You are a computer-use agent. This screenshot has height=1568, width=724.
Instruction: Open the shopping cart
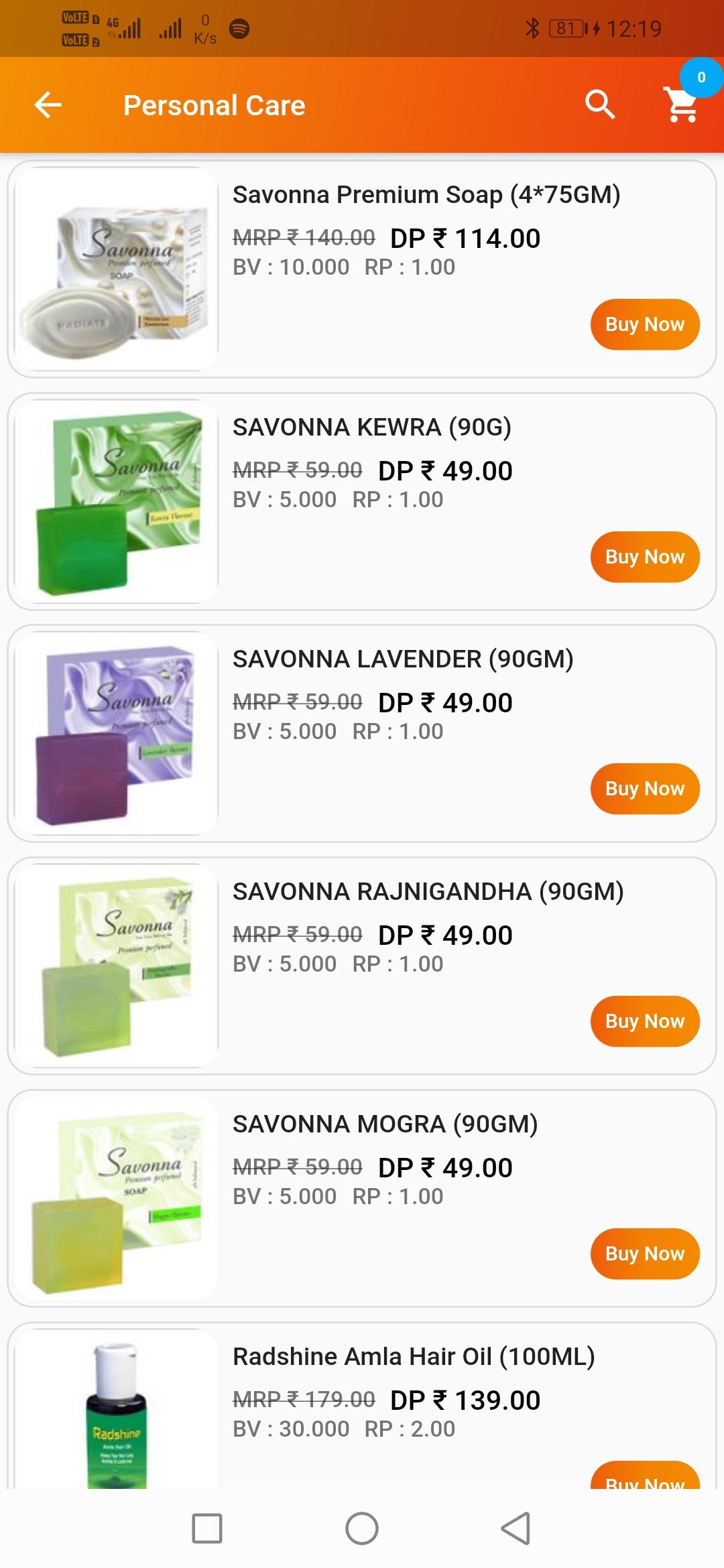click(x=682, y=105)
